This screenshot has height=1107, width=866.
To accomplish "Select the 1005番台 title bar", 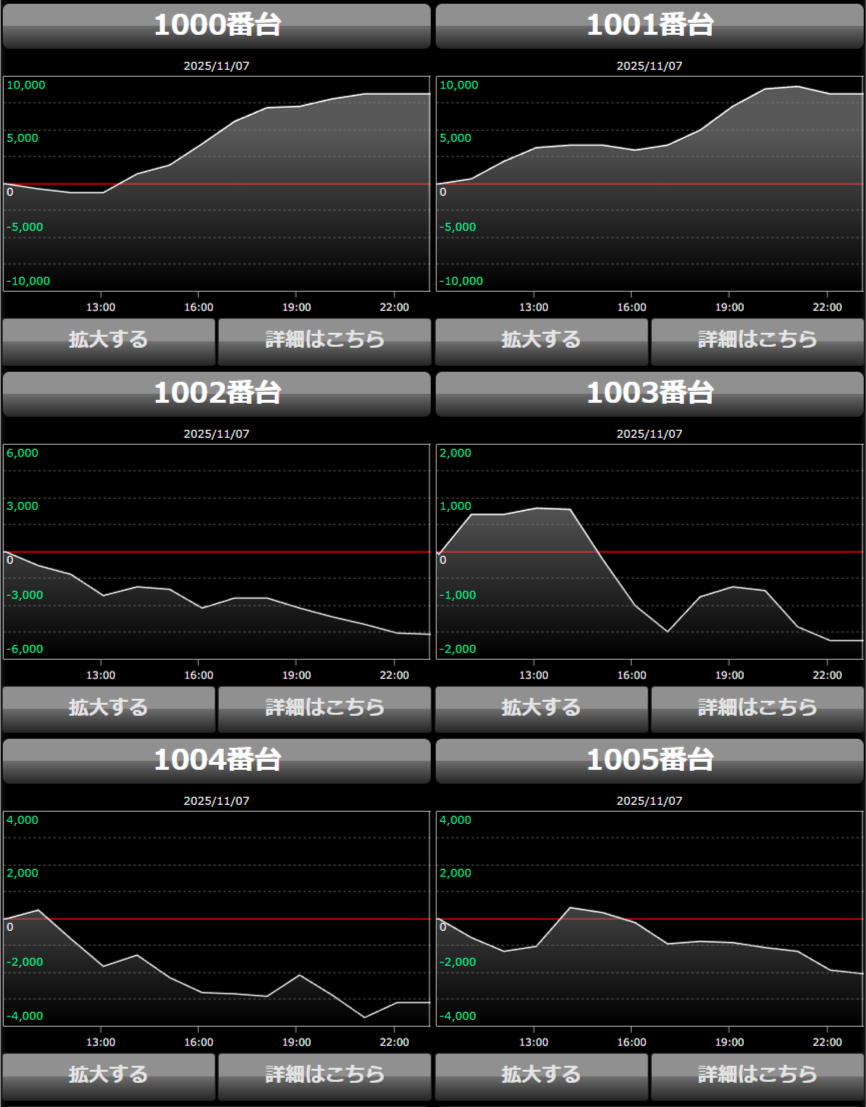I will click(x=649, y=760).
